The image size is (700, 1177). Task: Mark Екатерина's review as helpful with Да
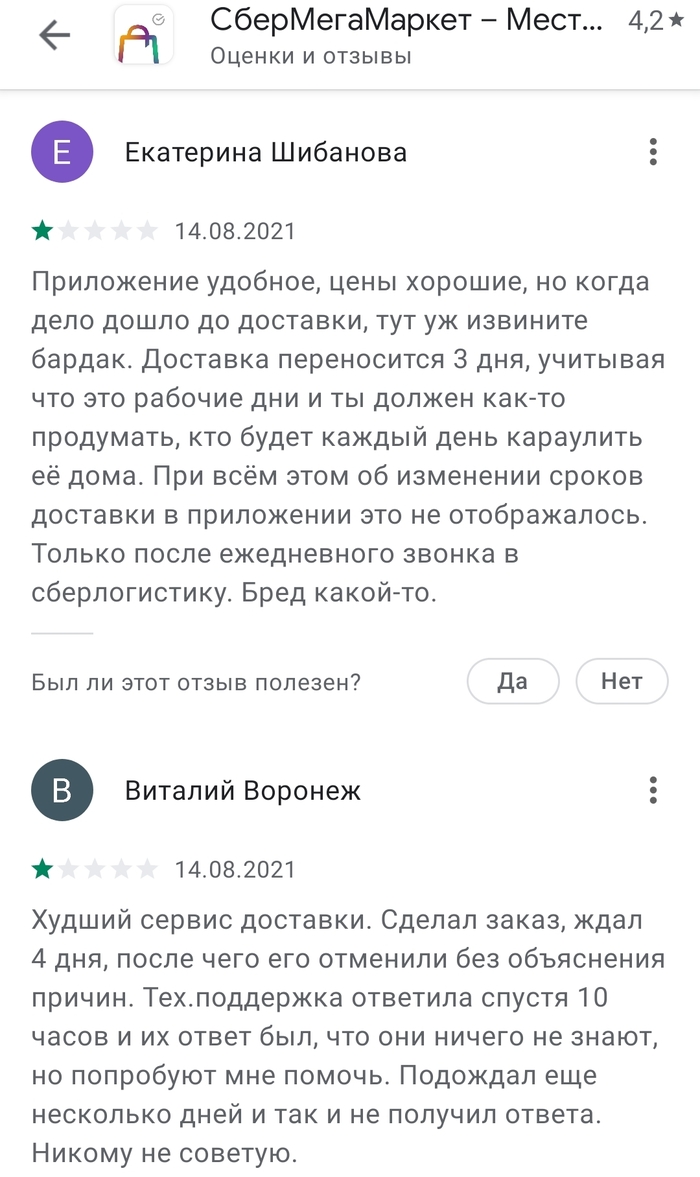point(512,682)
